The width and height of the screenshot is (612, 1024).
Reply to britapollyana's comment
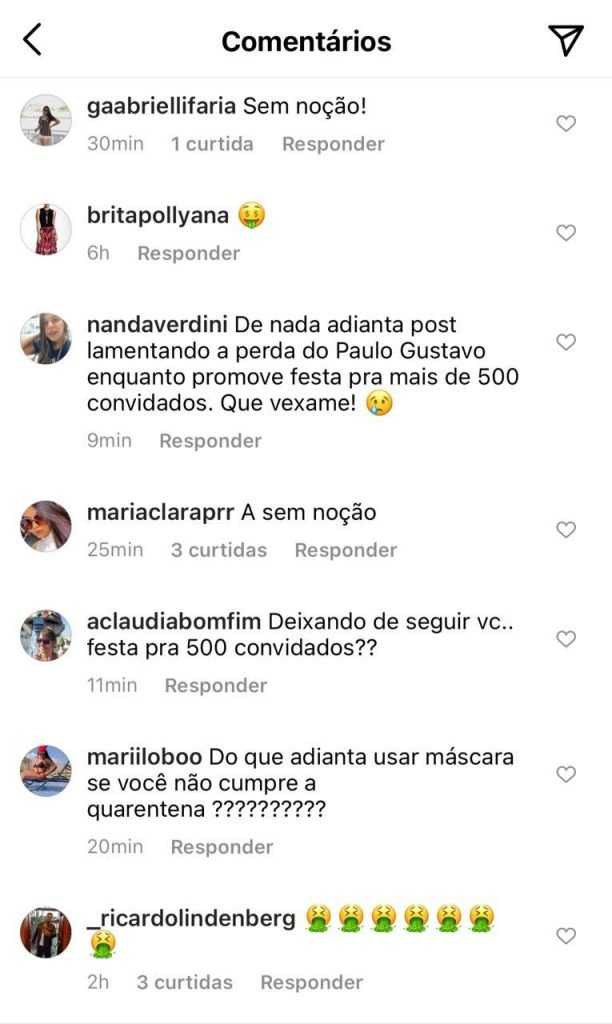pyautogui.click(x=189, y=253)
